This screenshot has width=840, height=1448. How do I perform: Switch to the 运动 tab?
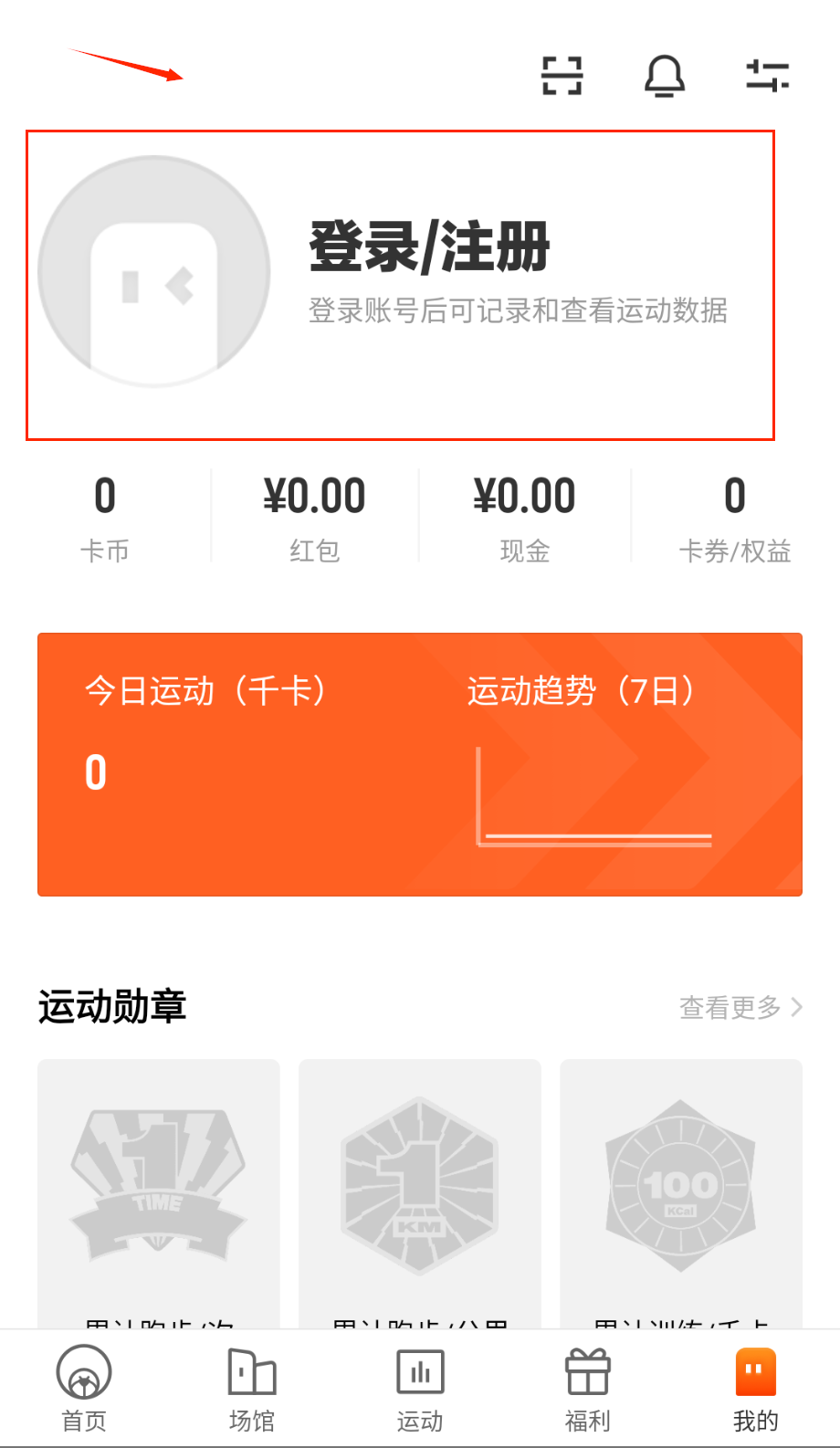(x=420, y=1388)
